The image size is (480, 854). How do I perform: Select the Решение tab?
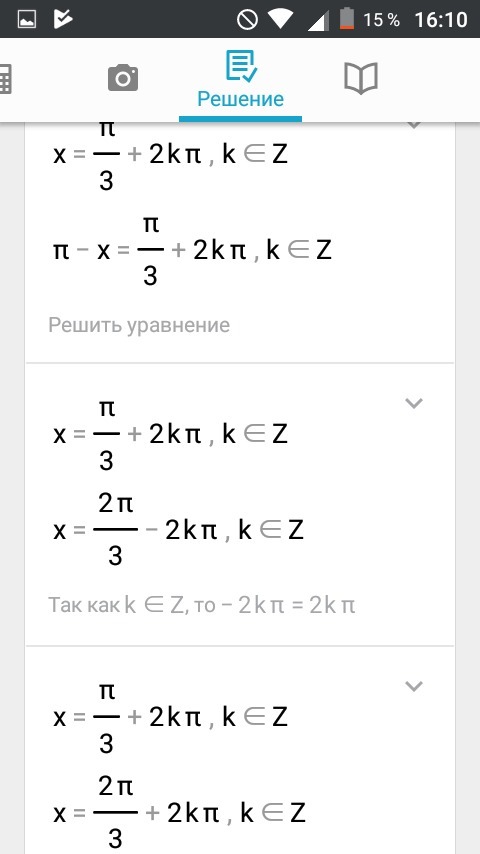pos(240,80)
